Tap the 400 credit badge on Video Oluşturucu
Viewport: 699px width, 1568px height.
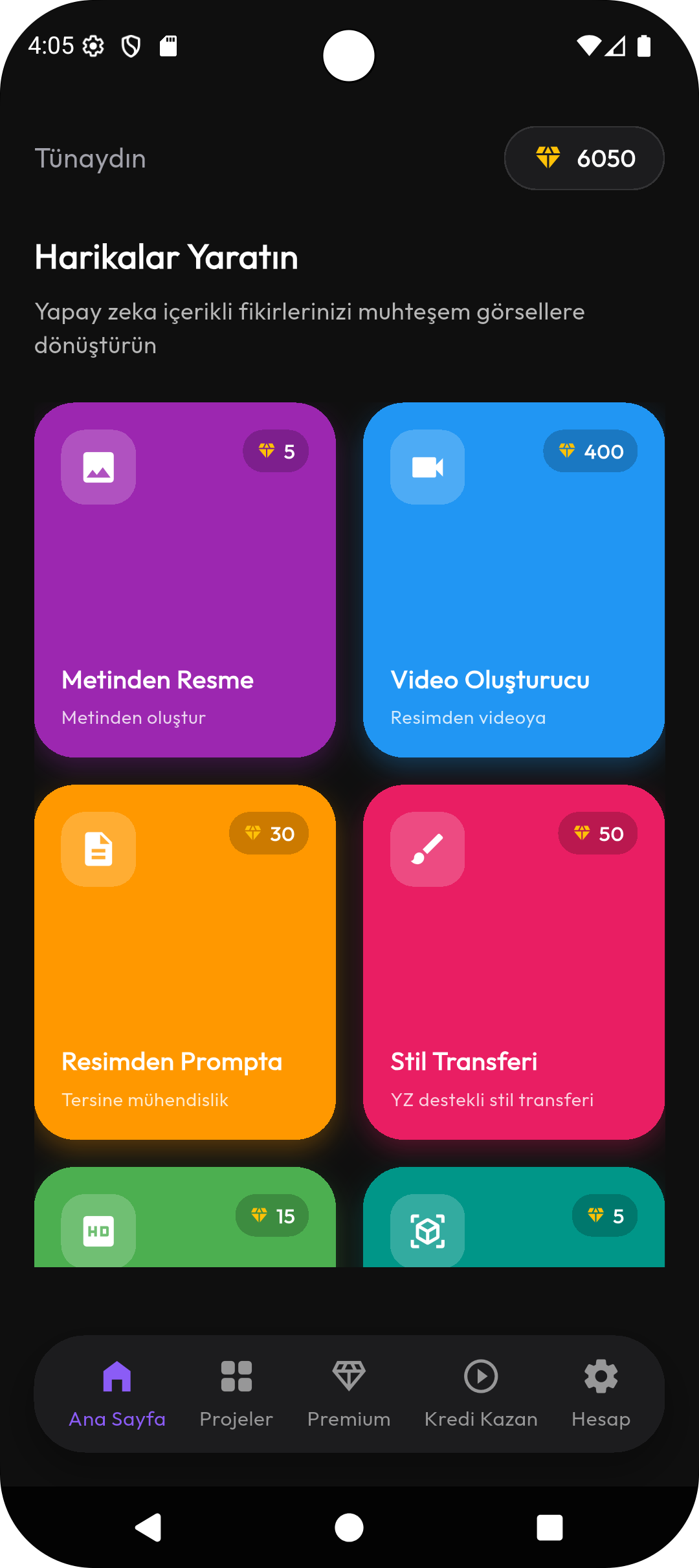pos(590,452)
